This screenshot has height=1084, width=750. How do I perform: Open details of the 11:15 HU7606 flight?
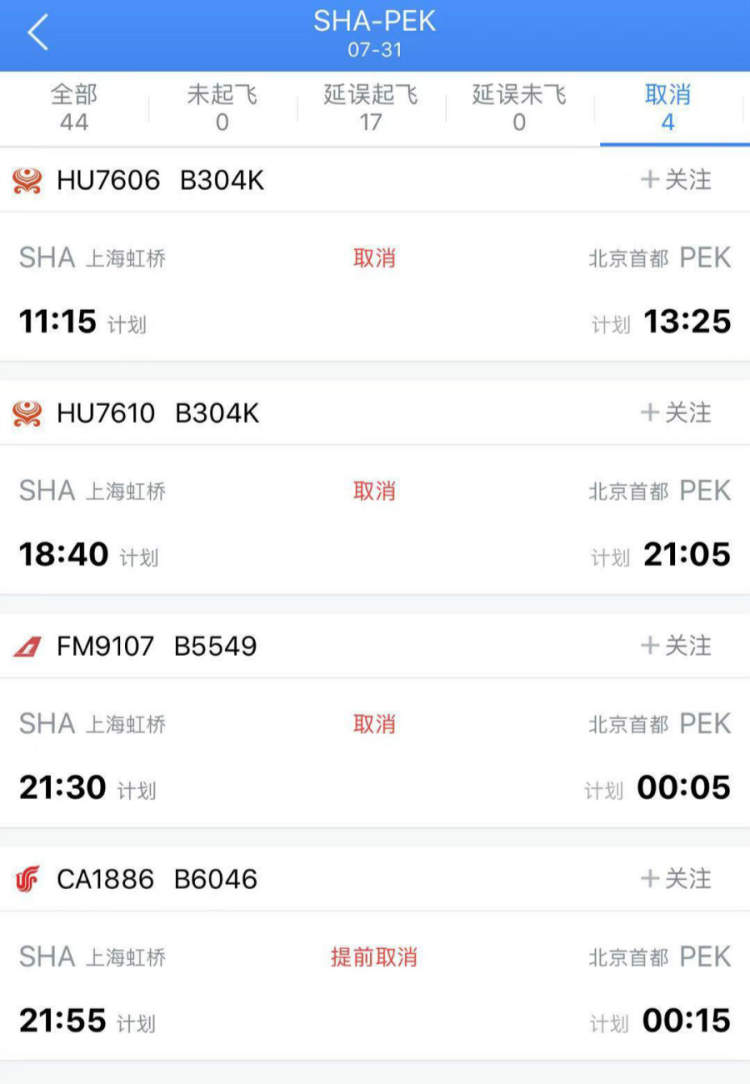[x=375, y=288]
